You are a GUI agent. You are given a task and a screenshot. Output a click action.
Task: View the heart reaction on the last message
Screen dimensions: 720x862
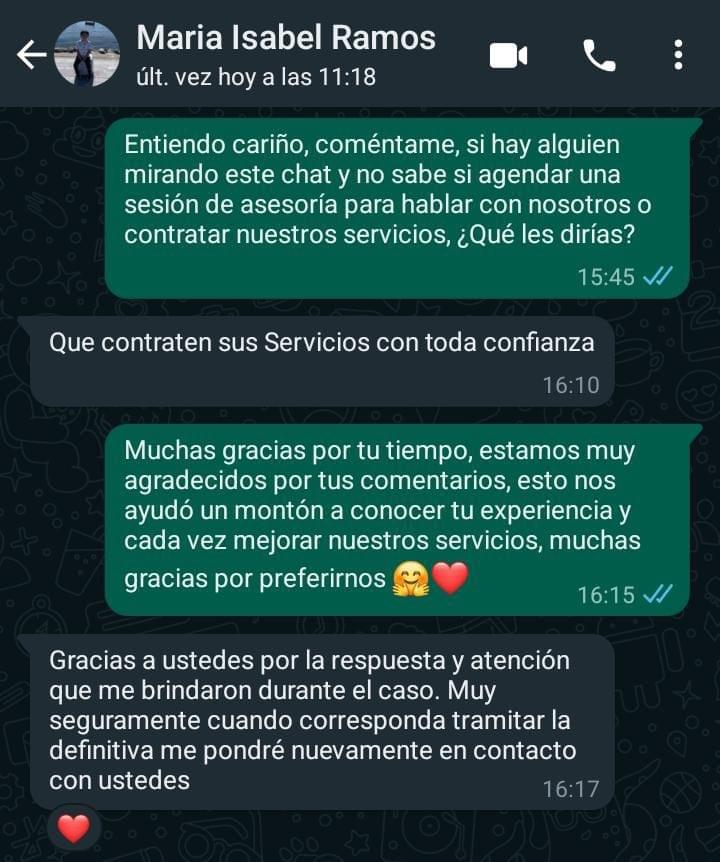click(74, 828)
